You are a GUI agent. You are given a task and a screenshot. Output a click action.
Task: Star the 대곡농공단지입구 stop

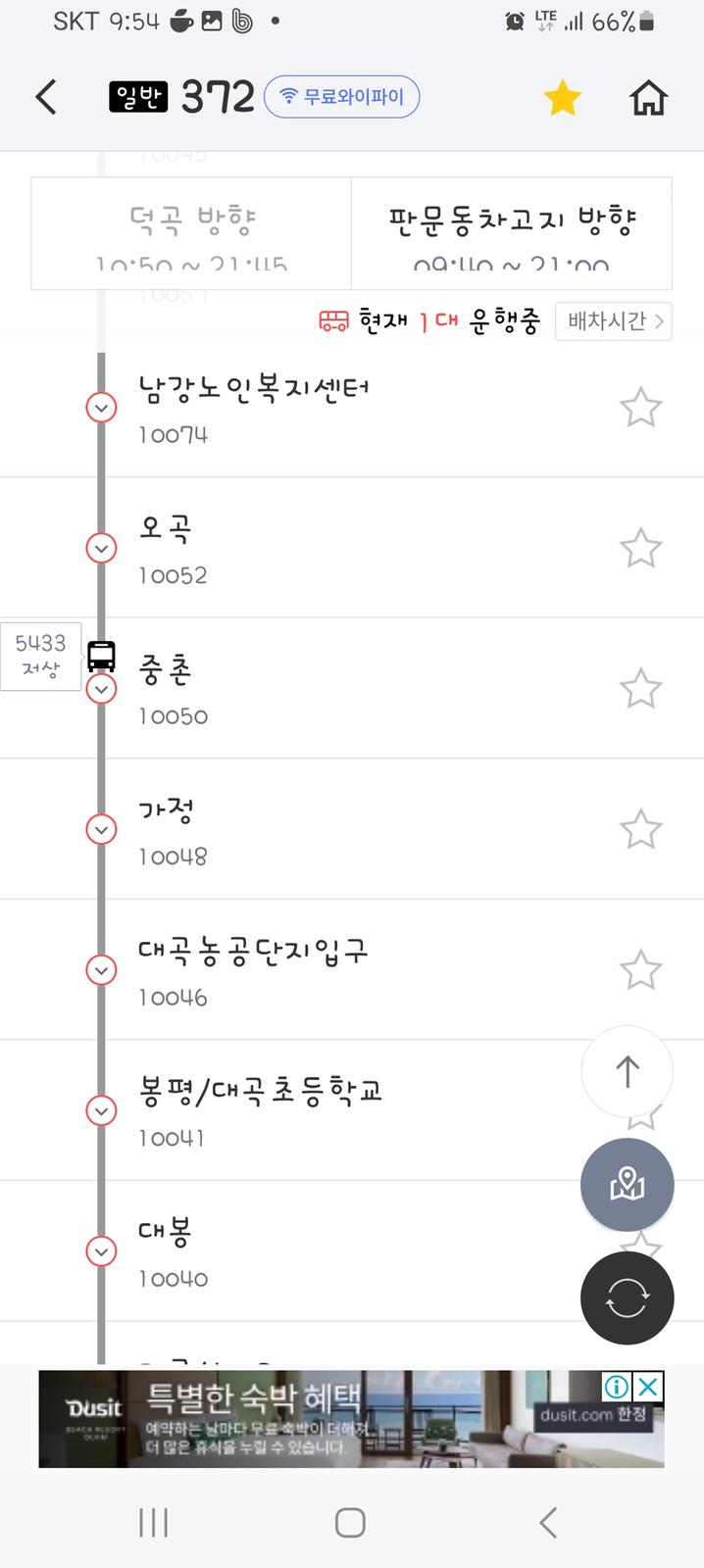coord(640,969)
